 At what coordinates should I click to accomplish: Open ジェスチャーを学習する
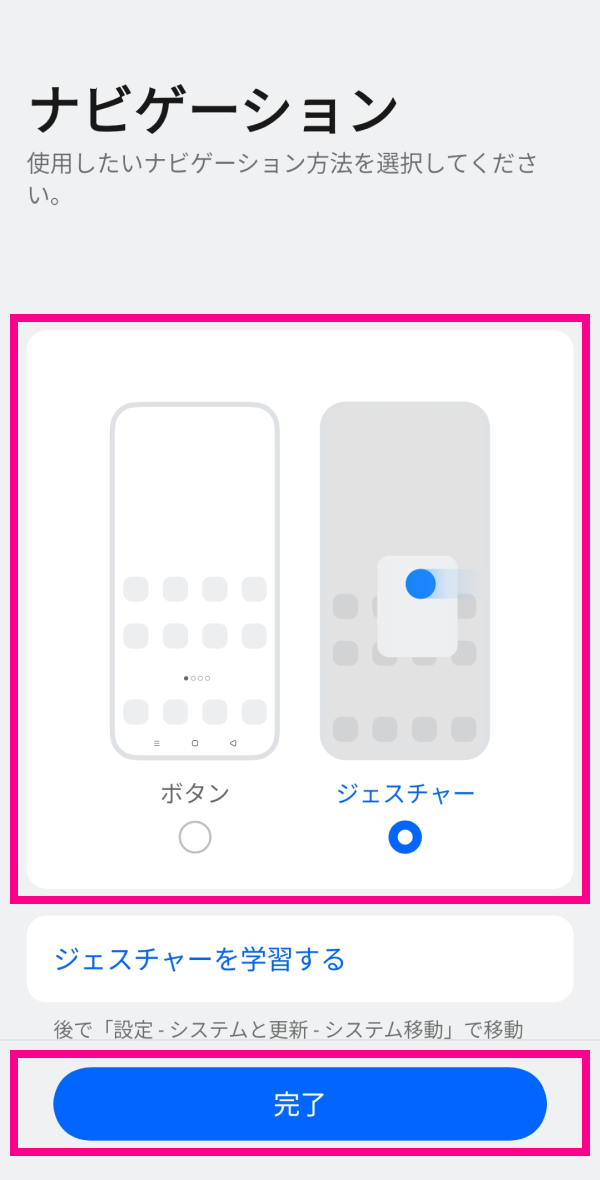300,959
